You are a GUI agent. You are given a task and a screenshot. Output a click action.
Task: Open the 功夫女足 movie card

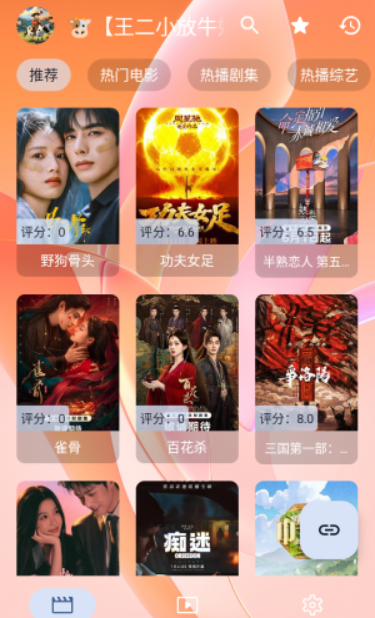click(187, 192)
